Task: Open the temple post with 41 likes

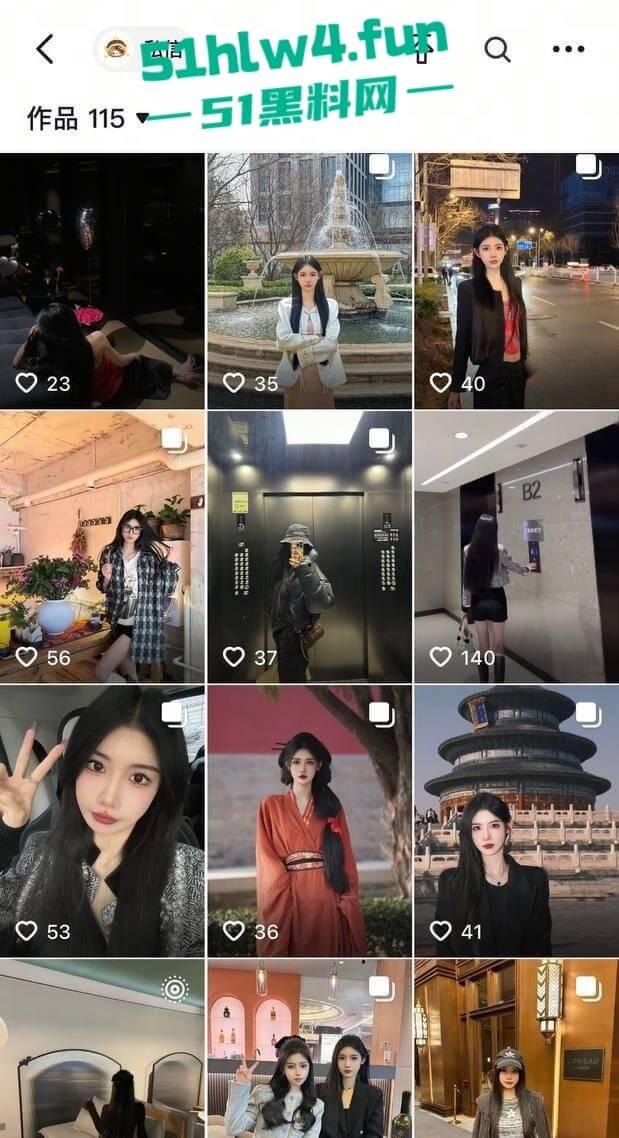Action: click(516, 820)
